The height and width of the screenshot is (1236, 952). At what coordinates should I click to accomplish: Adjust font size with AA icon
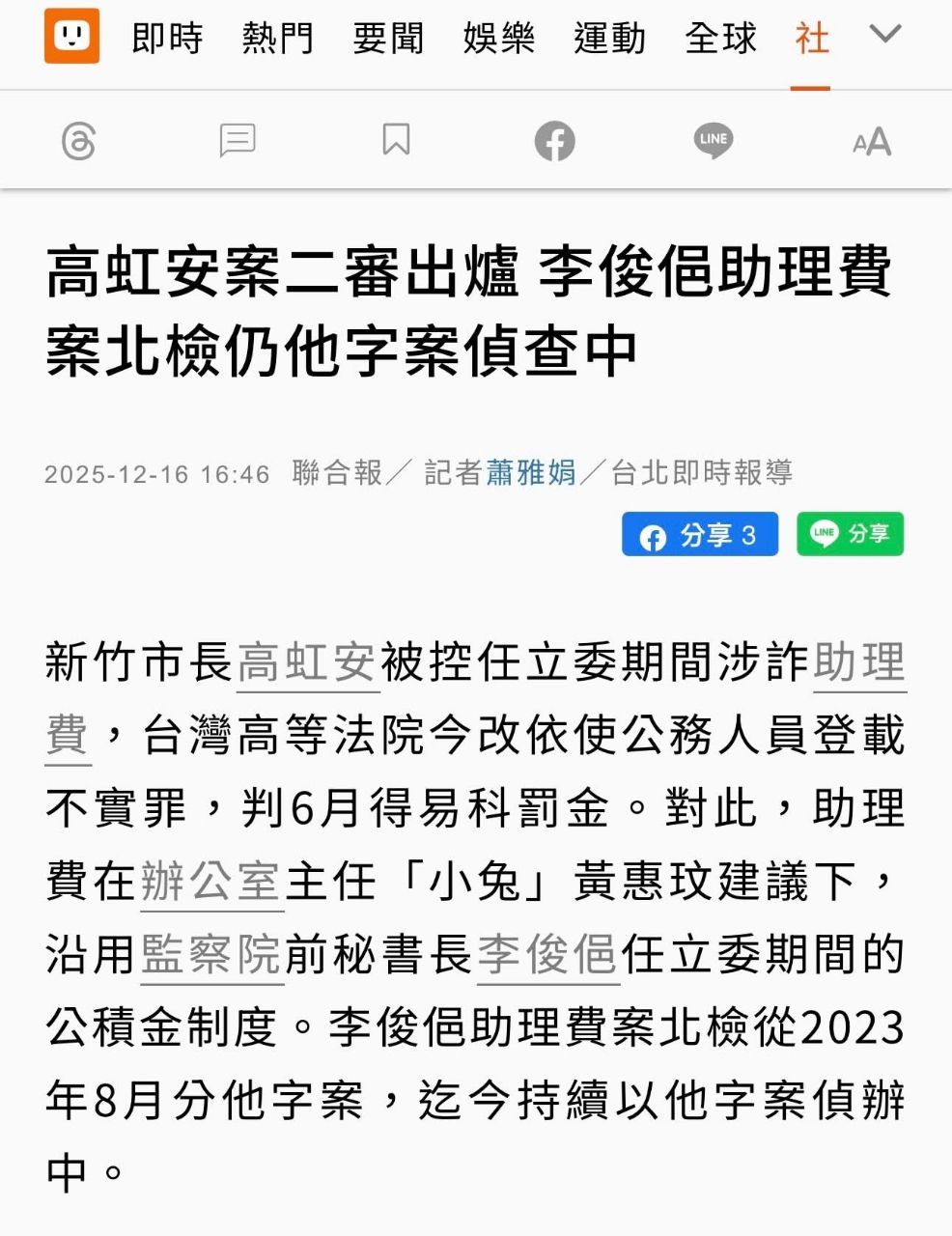tap(871, 143)
